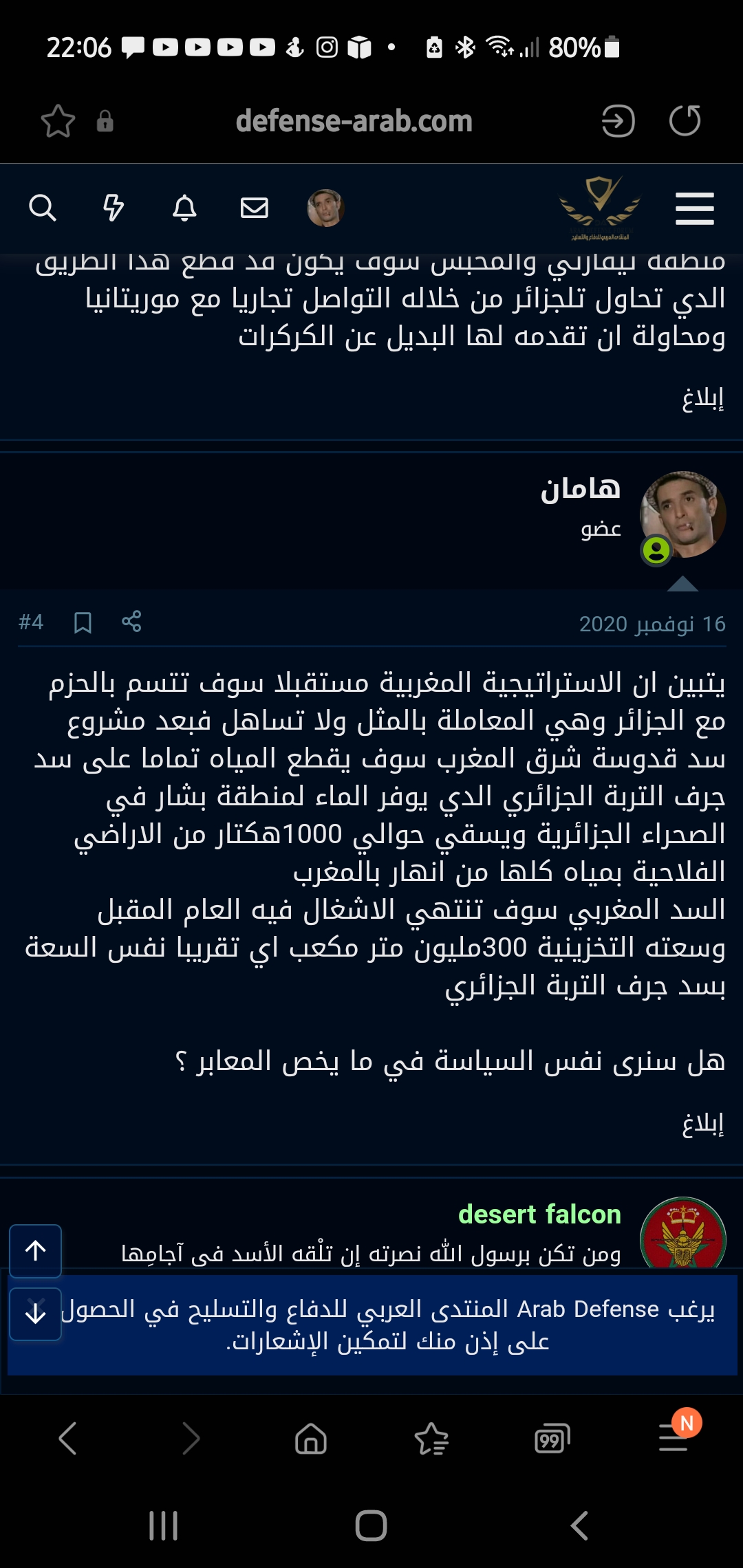Jump to the top of the page
The width and height of the screenshot is (743, 1568).
coord(36,1250)
